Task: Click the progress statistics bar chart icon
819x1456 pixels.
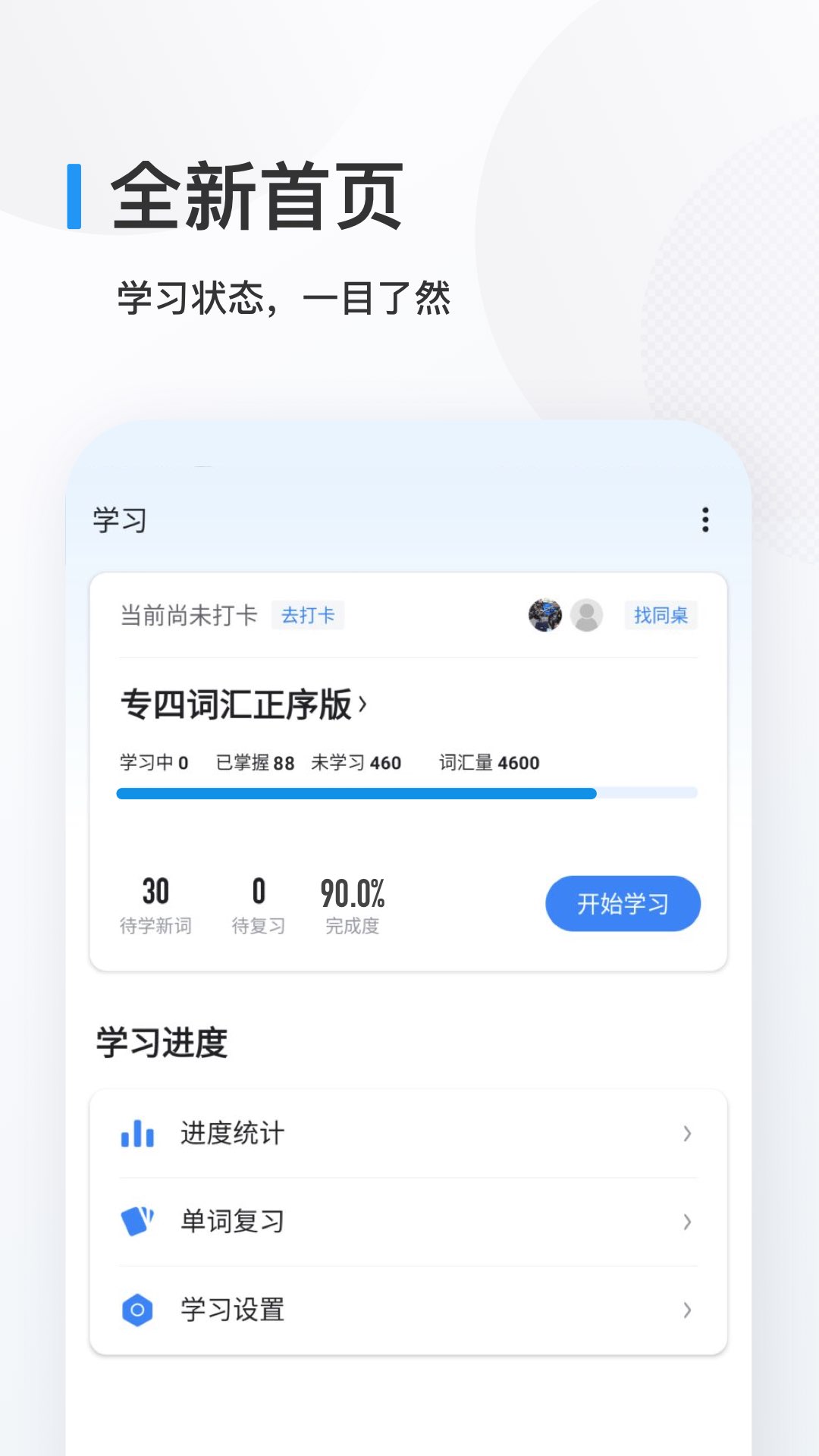Action: coord(136,1134)
